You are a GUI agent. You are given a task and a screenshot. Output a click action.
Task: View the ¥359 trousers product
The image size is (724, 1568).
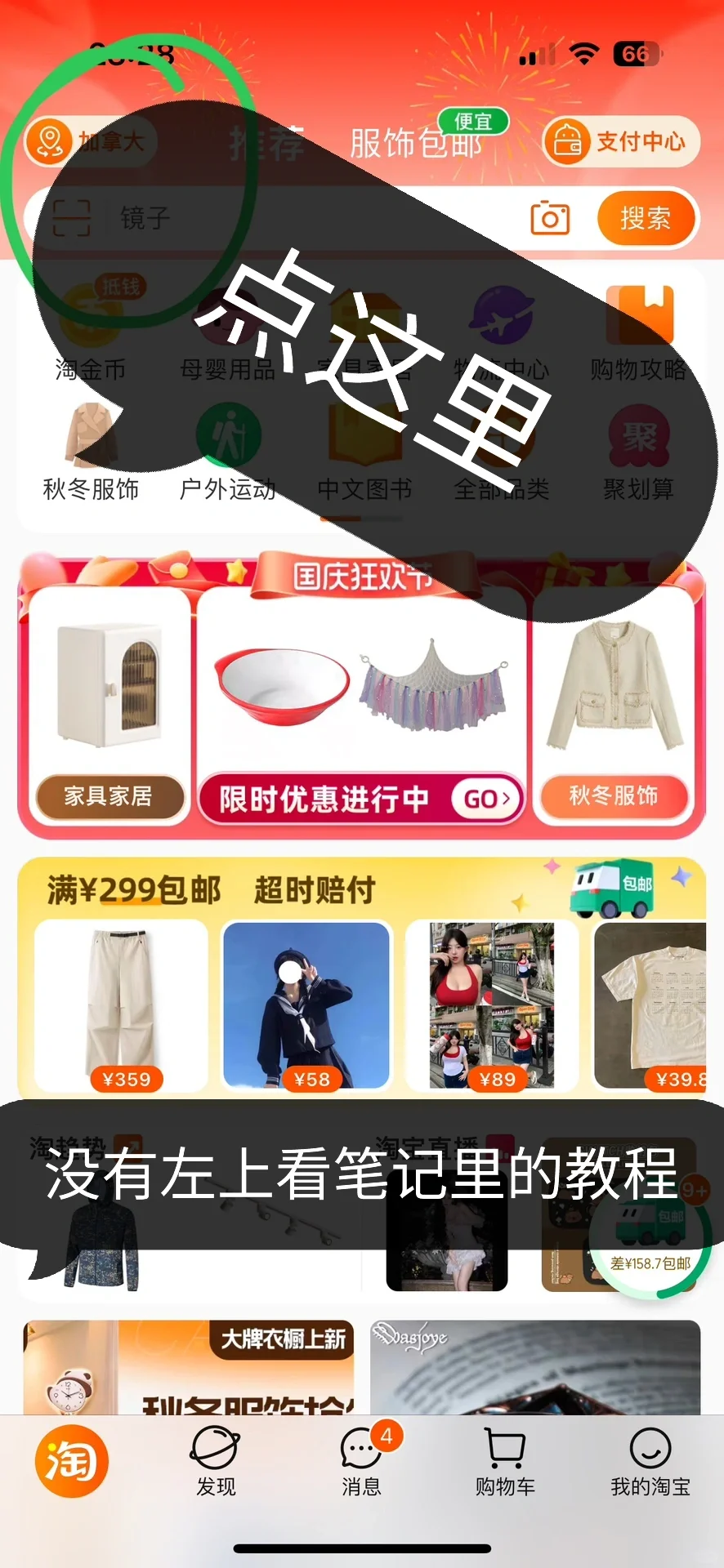[x=121, y=1005]
